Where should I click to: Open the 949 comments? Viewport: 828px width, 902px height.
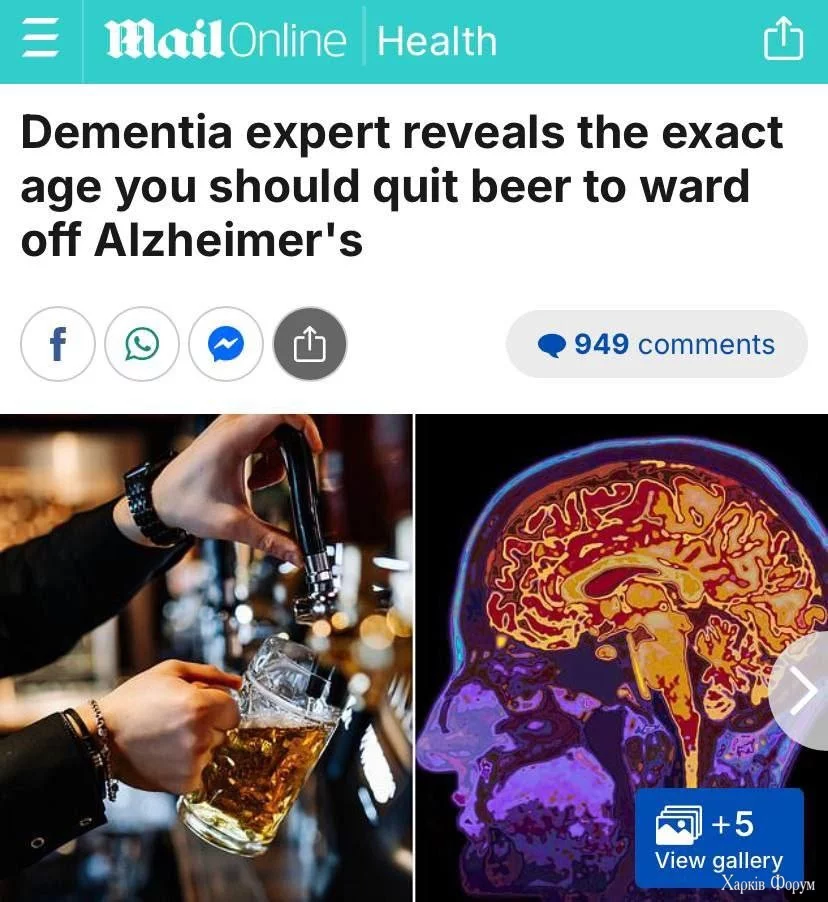656,344
